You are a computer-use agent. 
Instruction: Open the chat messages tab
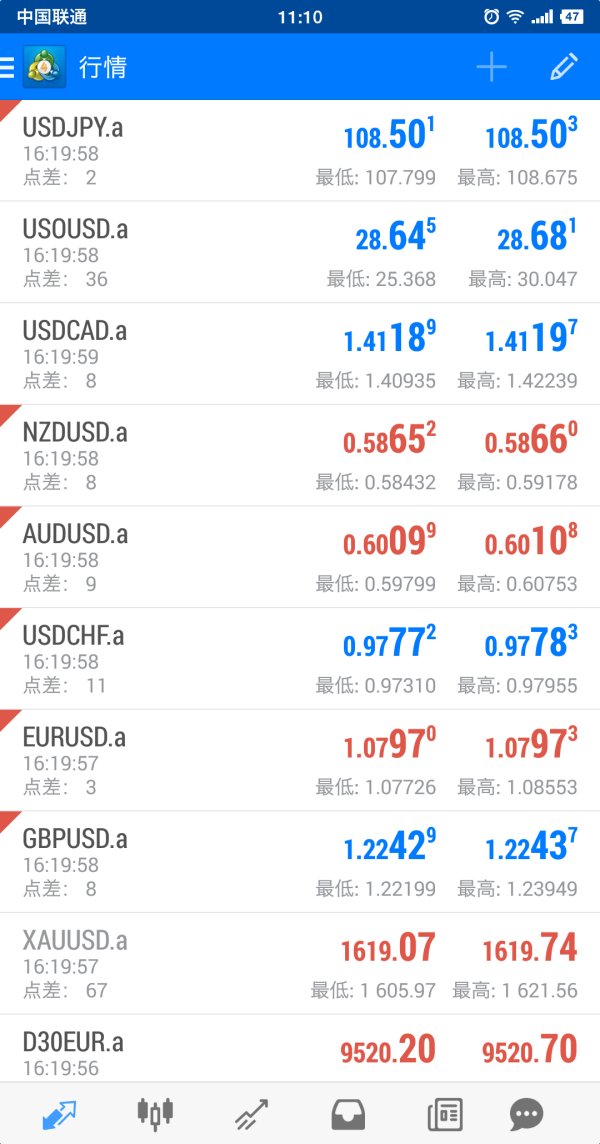[526, 1114]
